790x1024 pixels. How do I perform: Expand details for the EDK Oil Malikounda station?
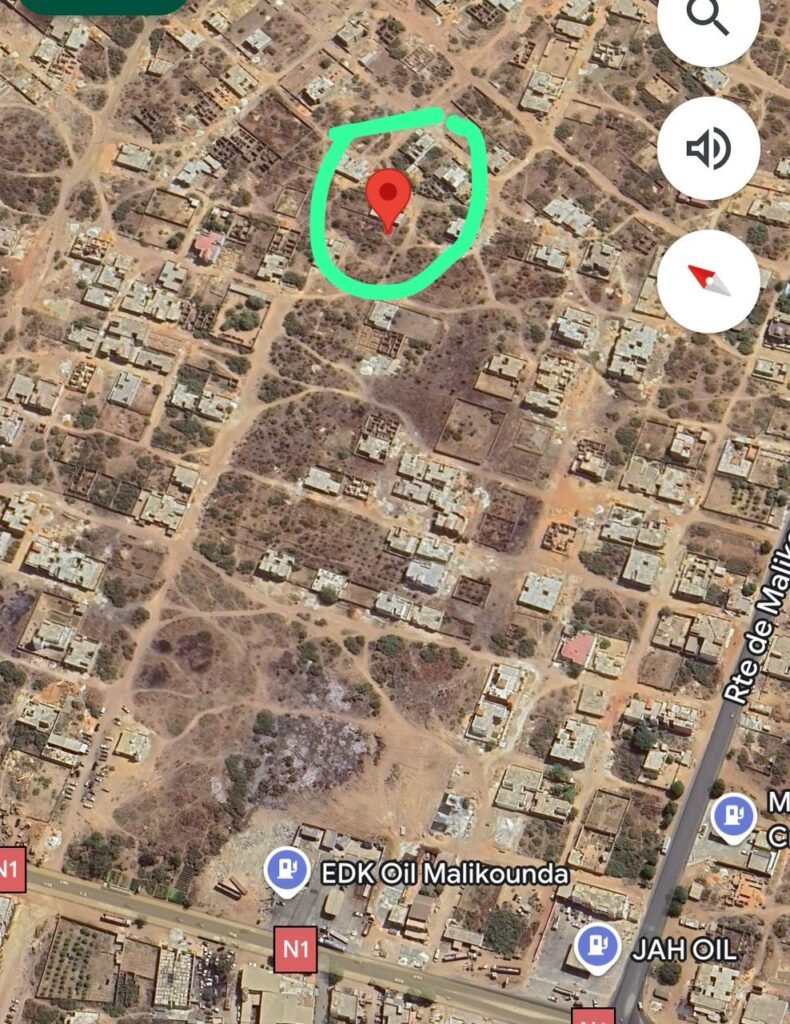pyautogui.click(x=288, y=870)
